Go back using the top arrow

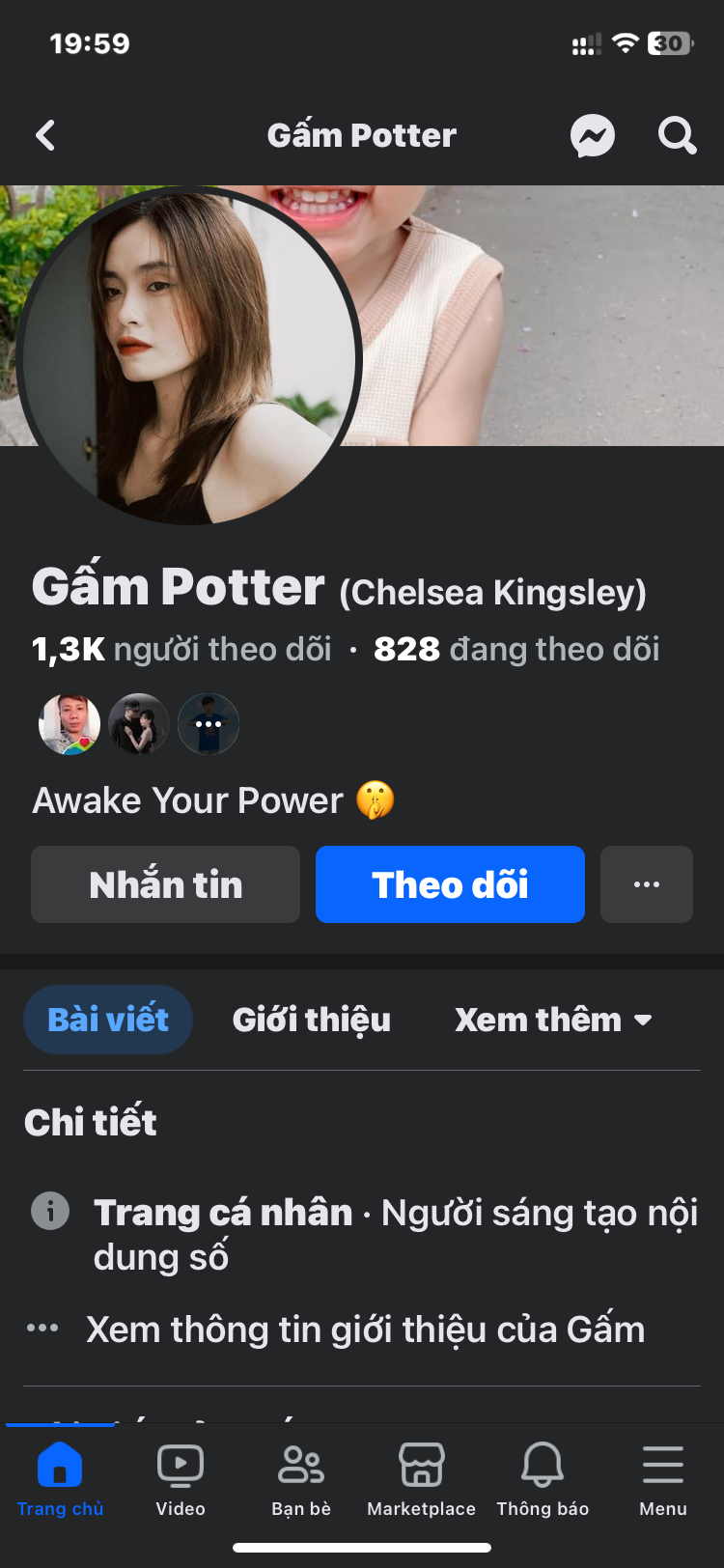tap(45, 135)
